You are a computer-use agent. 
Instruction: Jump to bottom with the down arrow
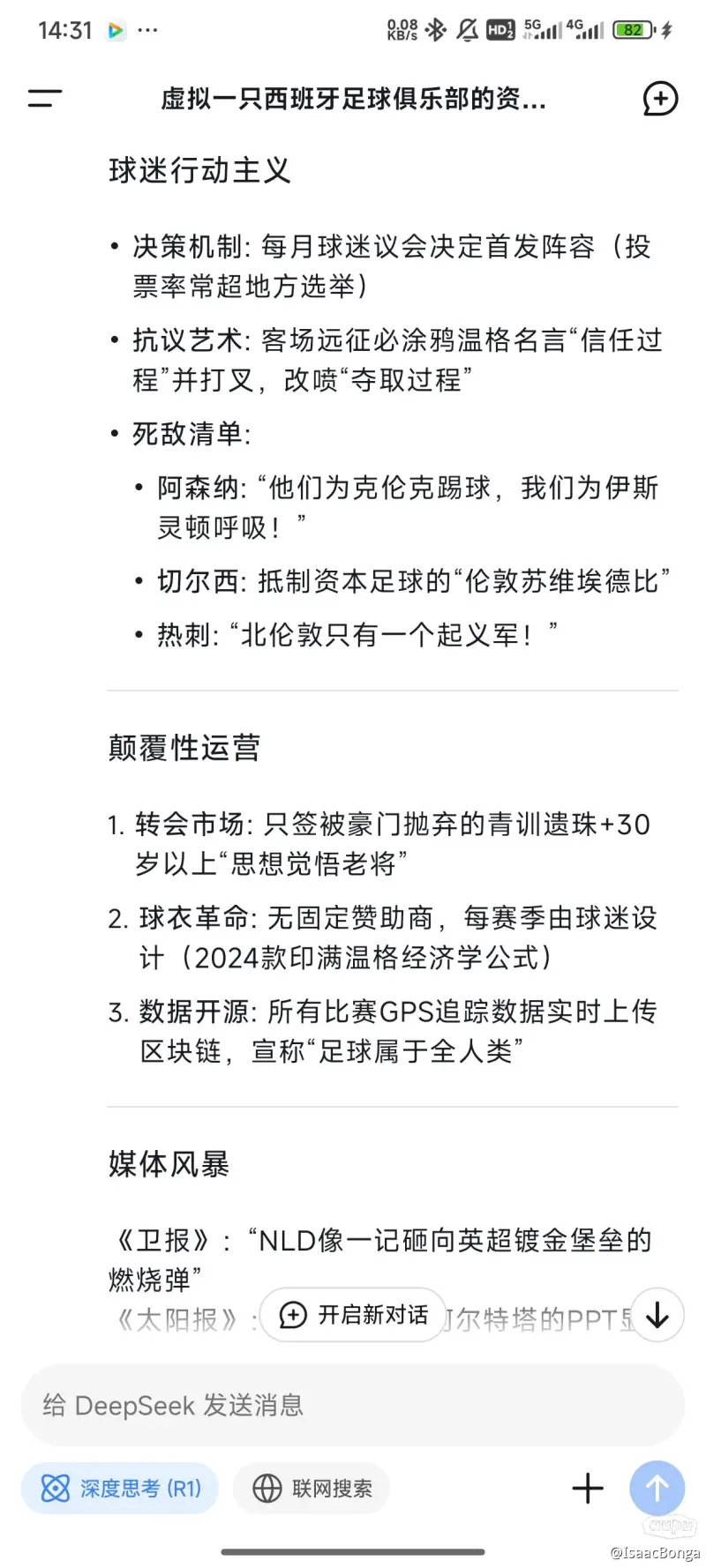[657, 1315]
